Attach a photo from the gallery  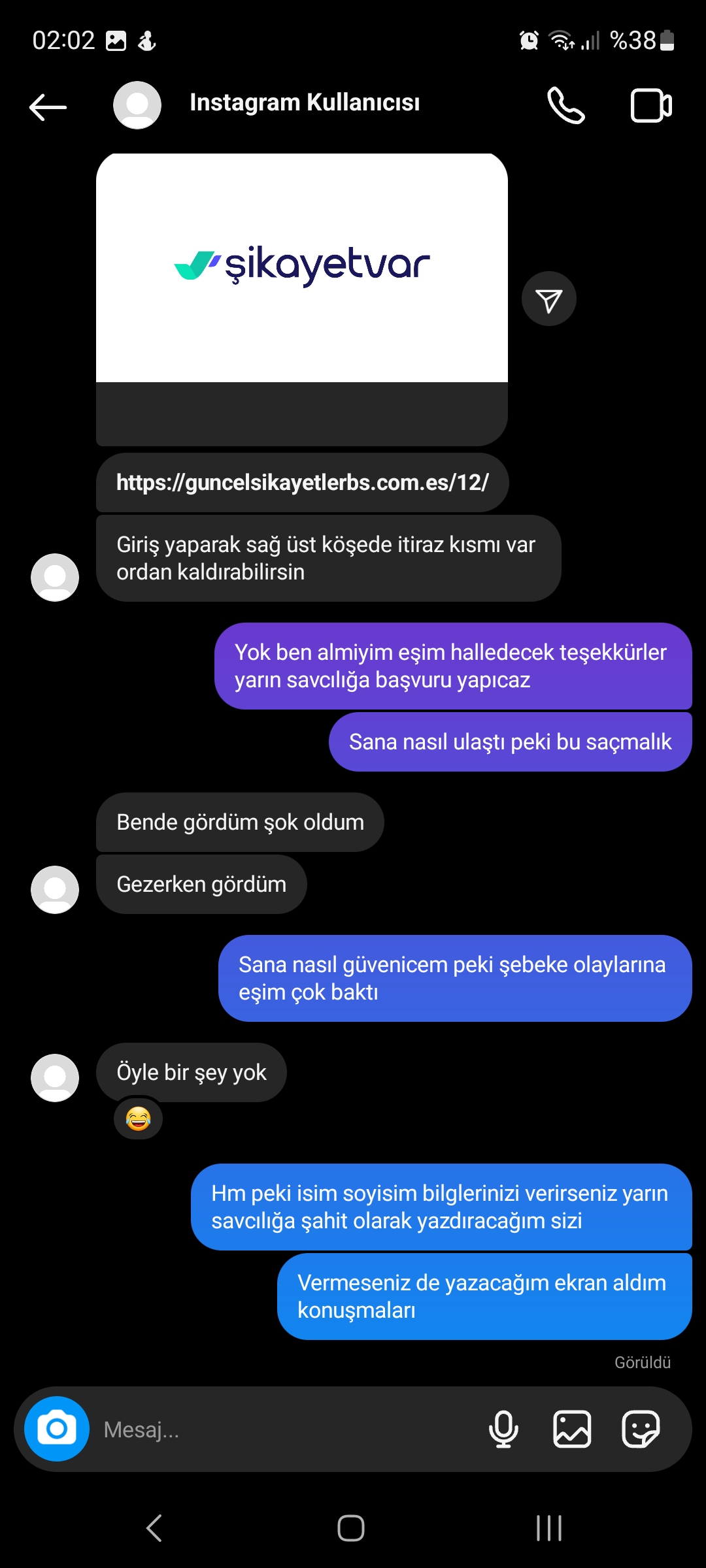(x=572, y=1429)
